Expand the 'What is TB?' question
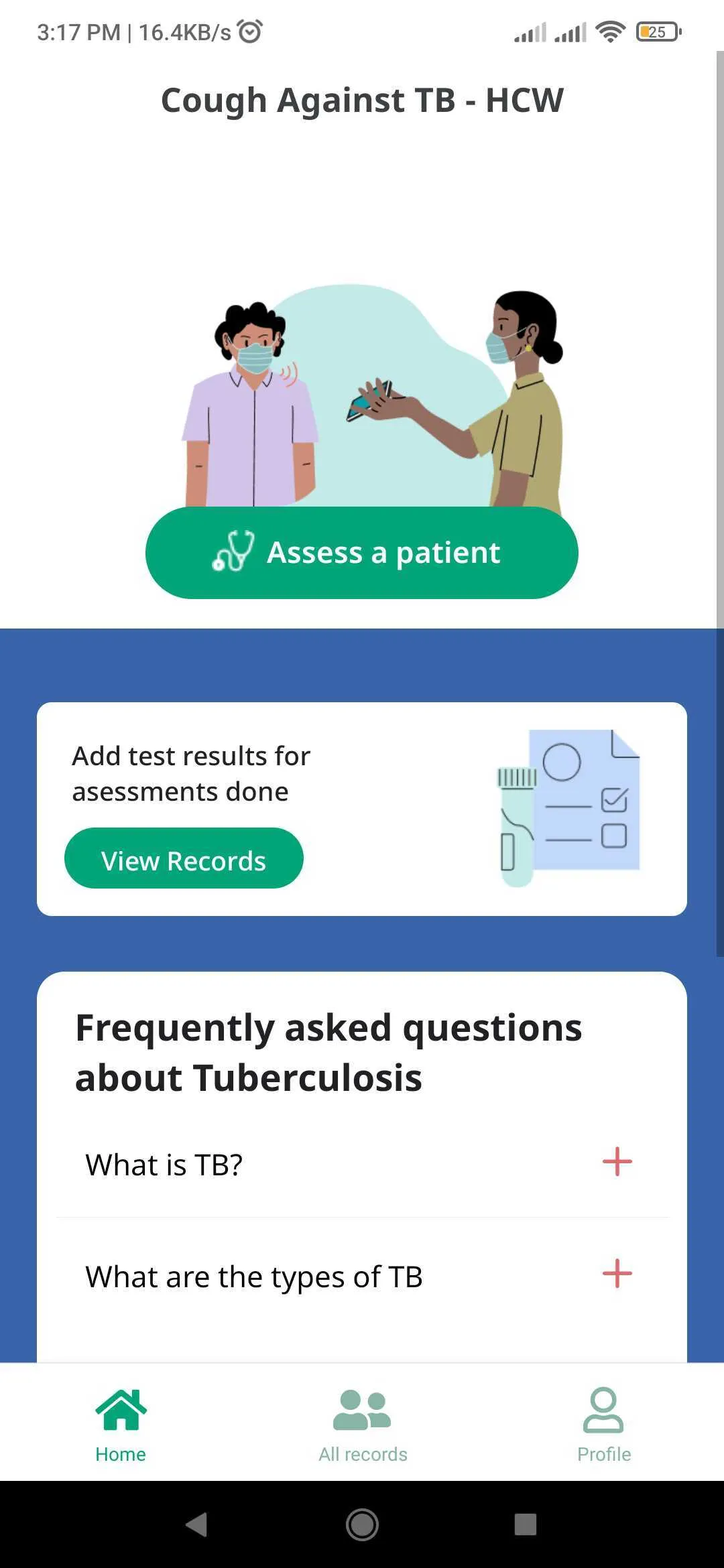The height and width of the screenshot is (1568, 724). [x=617, y=1162]
